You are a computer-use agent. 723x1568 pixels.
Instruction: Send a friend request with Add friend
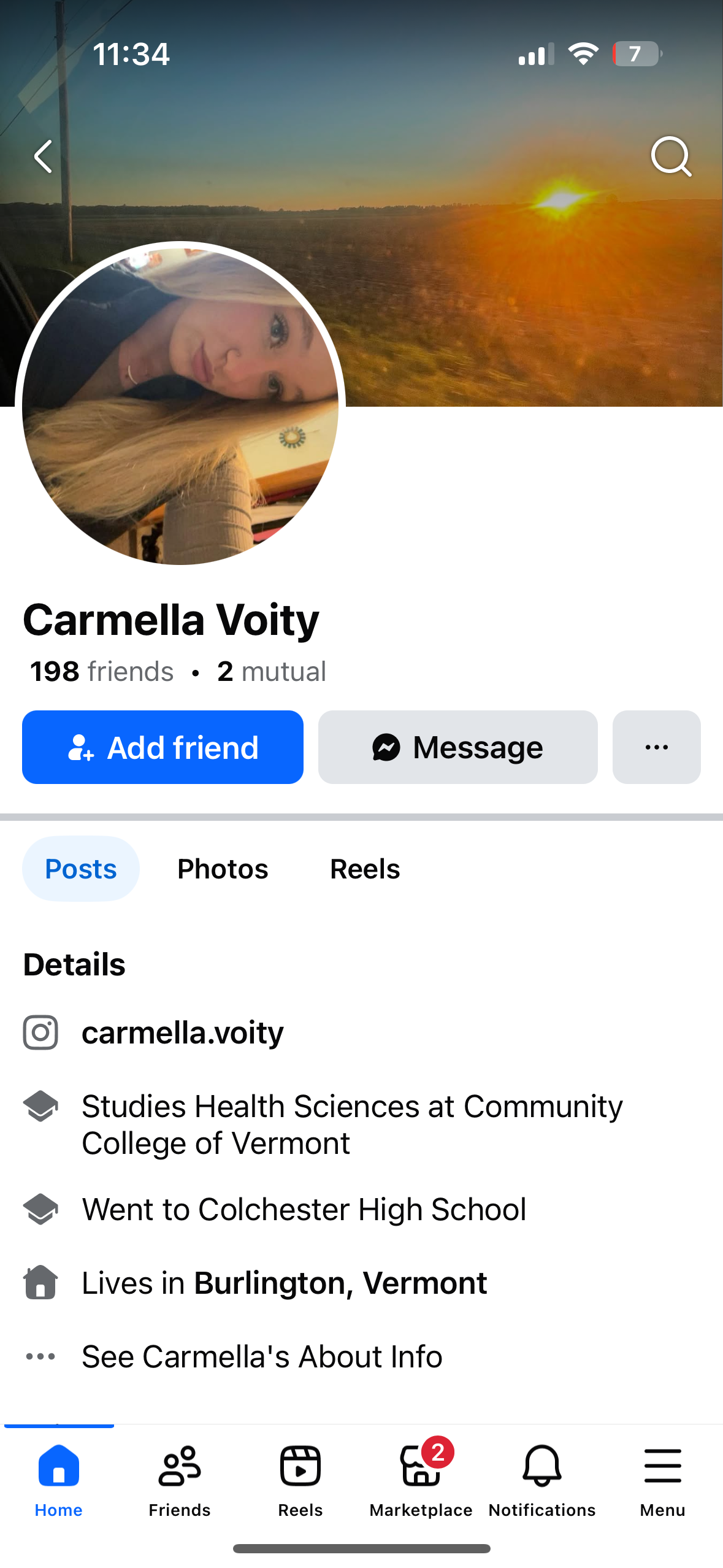163,747
